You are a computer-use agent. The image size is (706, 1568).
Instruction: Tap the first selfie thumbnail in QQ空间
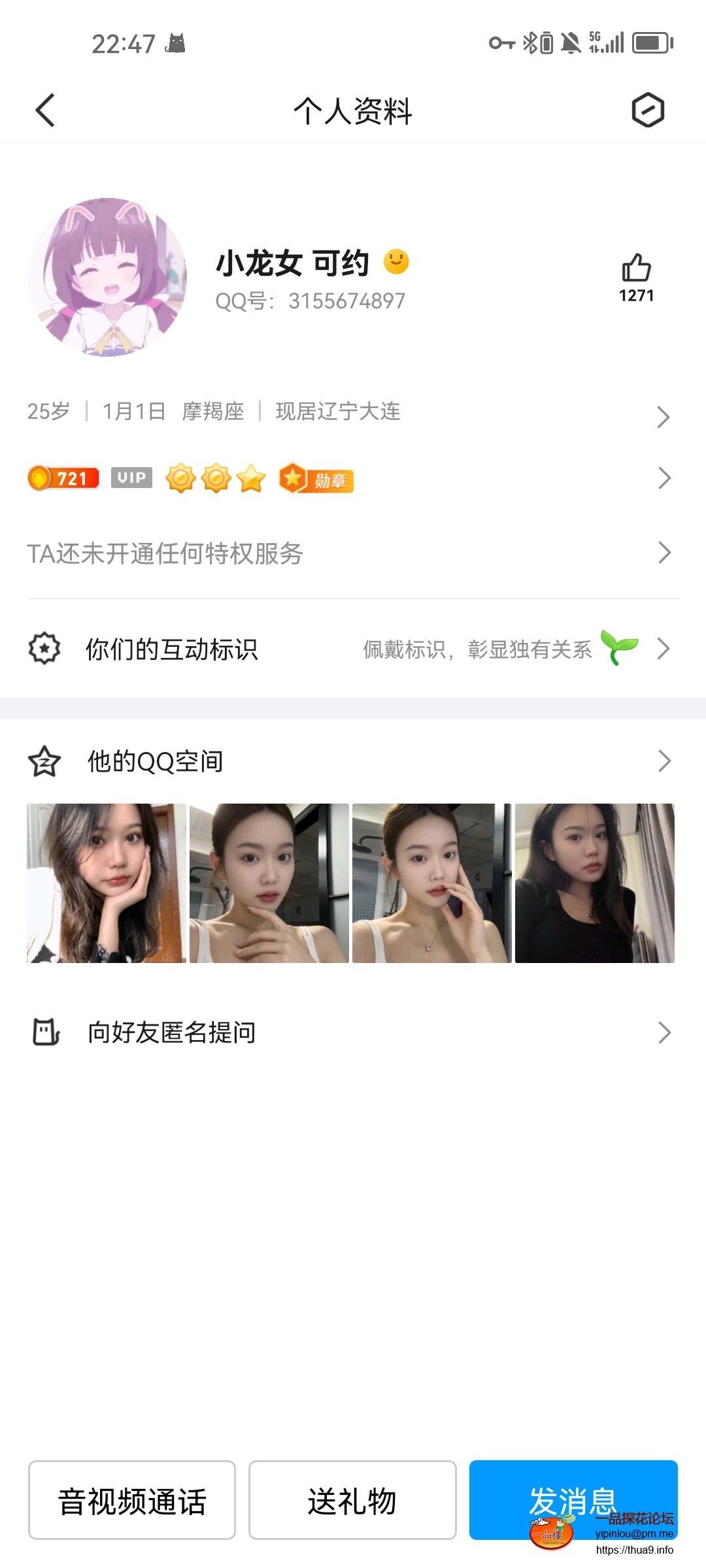click(106, 881)
